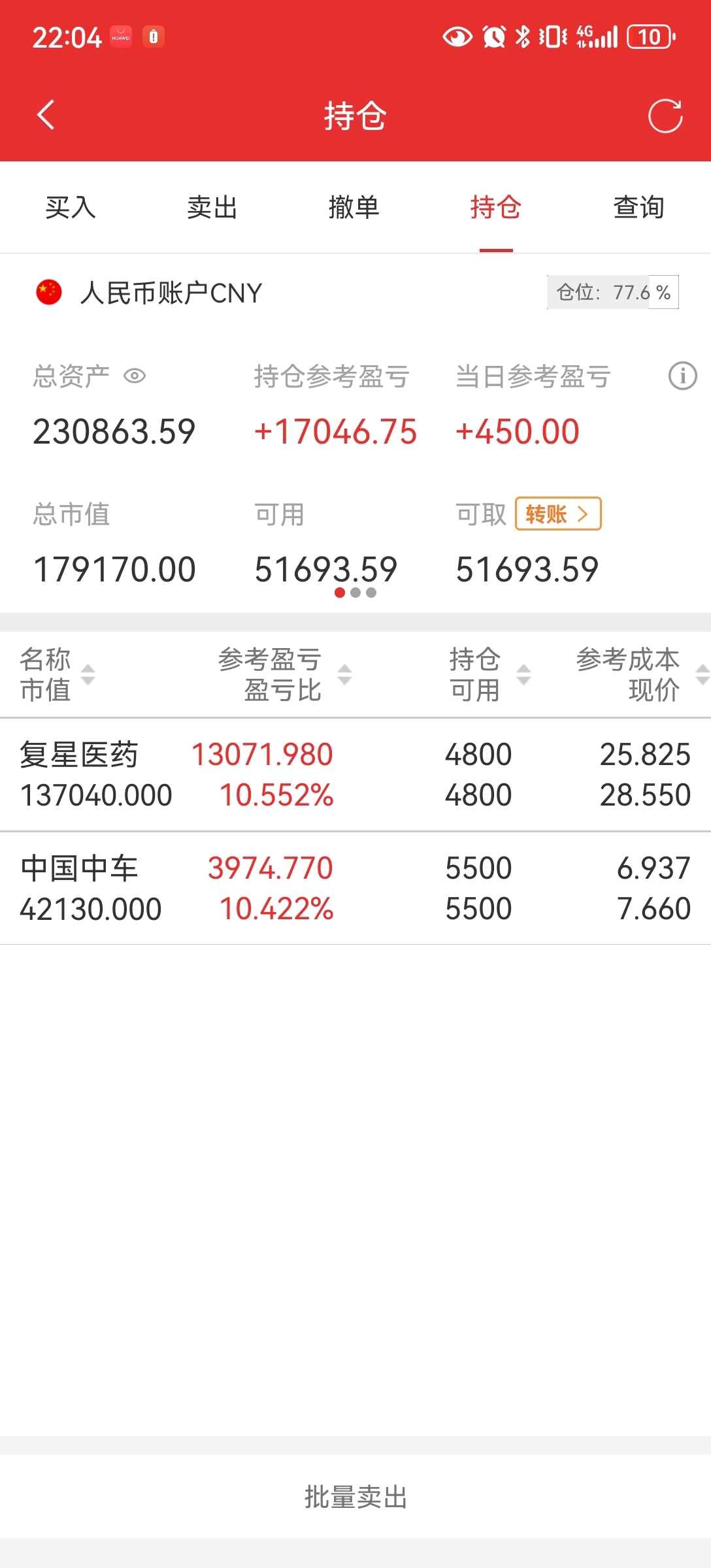The width and height of the screenshot is (711, 1568).
Task: Hide total assets with the eye icon
Action: coord(135,376)
